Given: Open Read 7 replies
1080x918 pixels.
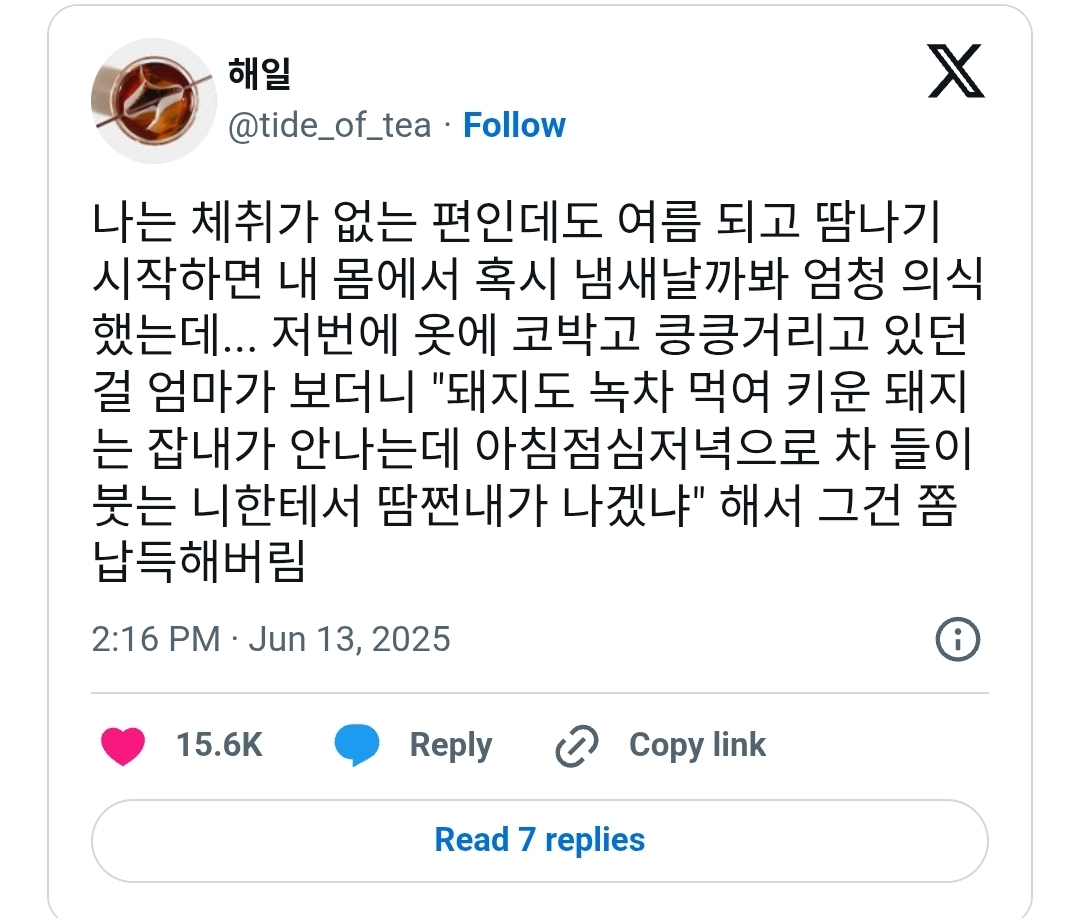Looking at the screenshot, I should point(540,840).
